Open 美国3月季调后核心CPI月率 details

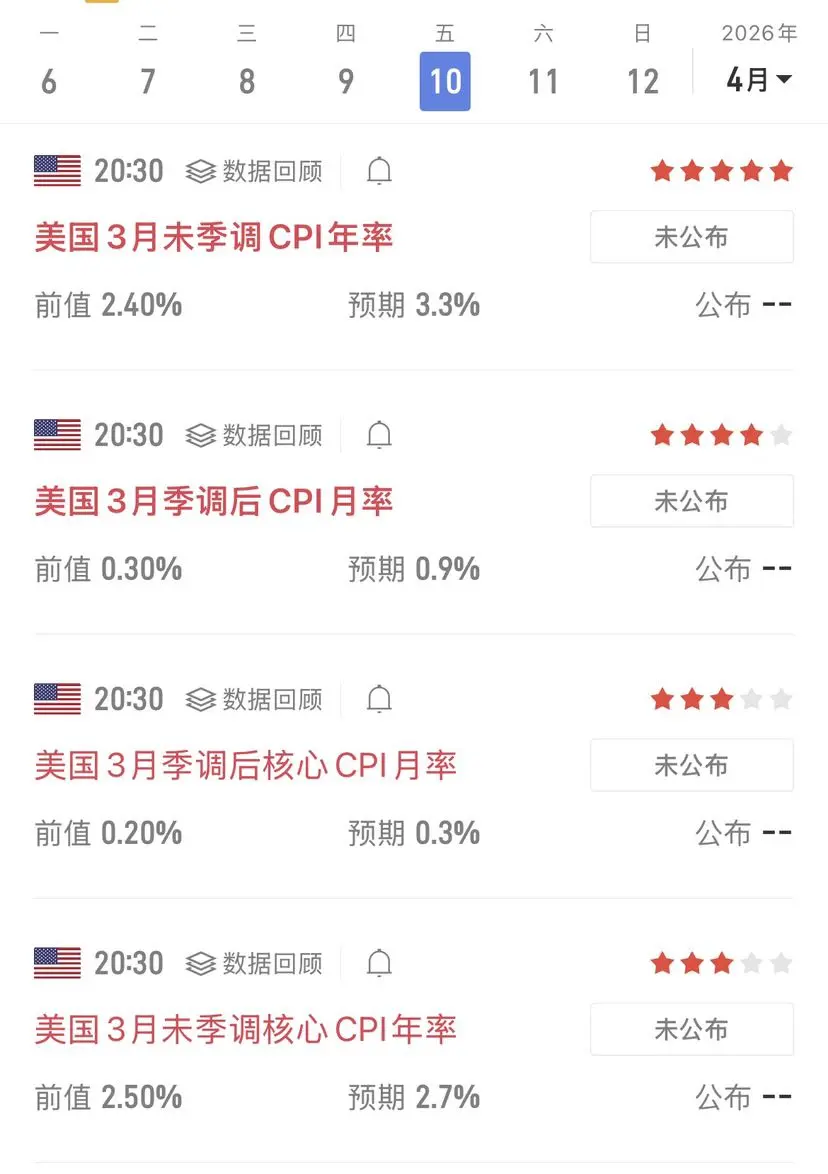pos(245,766)
